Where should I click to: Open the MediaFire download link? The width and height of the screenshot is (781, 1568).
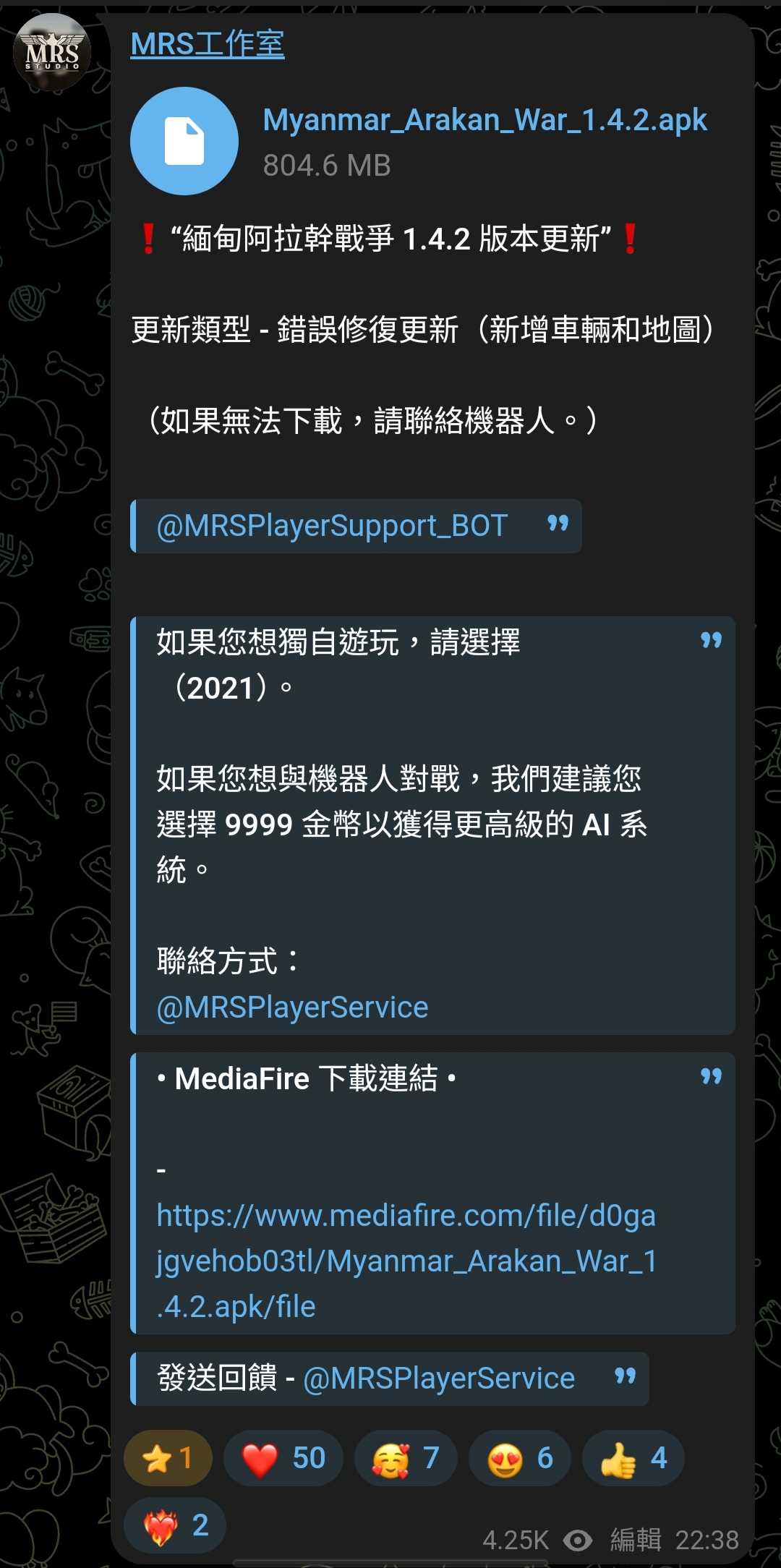[405, 1261]
